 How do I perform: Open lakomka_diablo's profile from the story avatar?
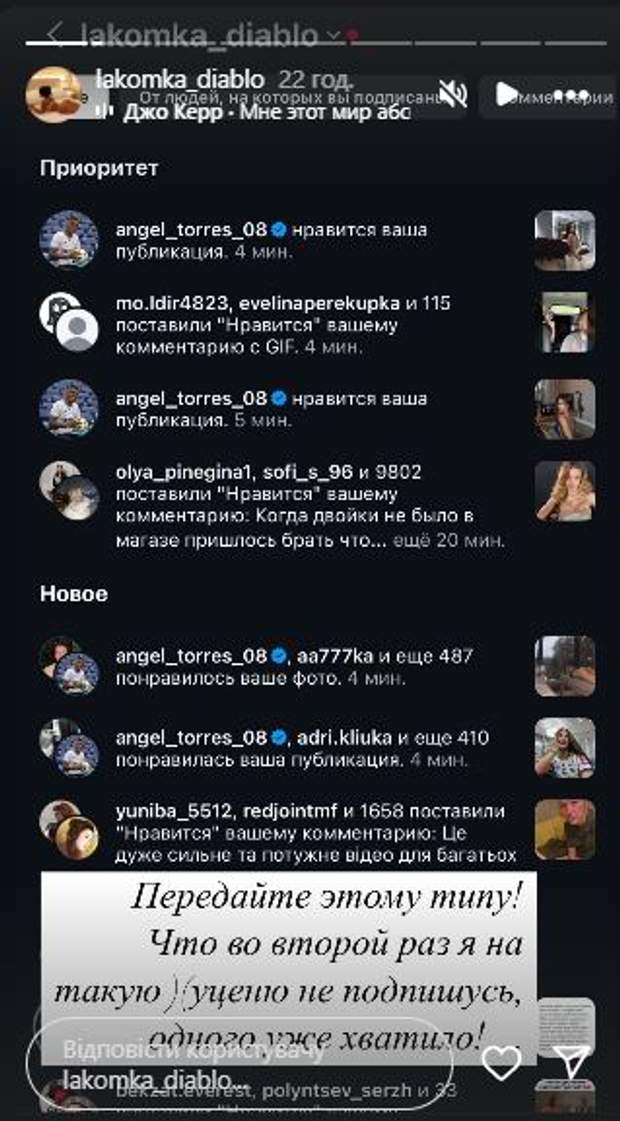pyautogui.click(x=53, y=94)
